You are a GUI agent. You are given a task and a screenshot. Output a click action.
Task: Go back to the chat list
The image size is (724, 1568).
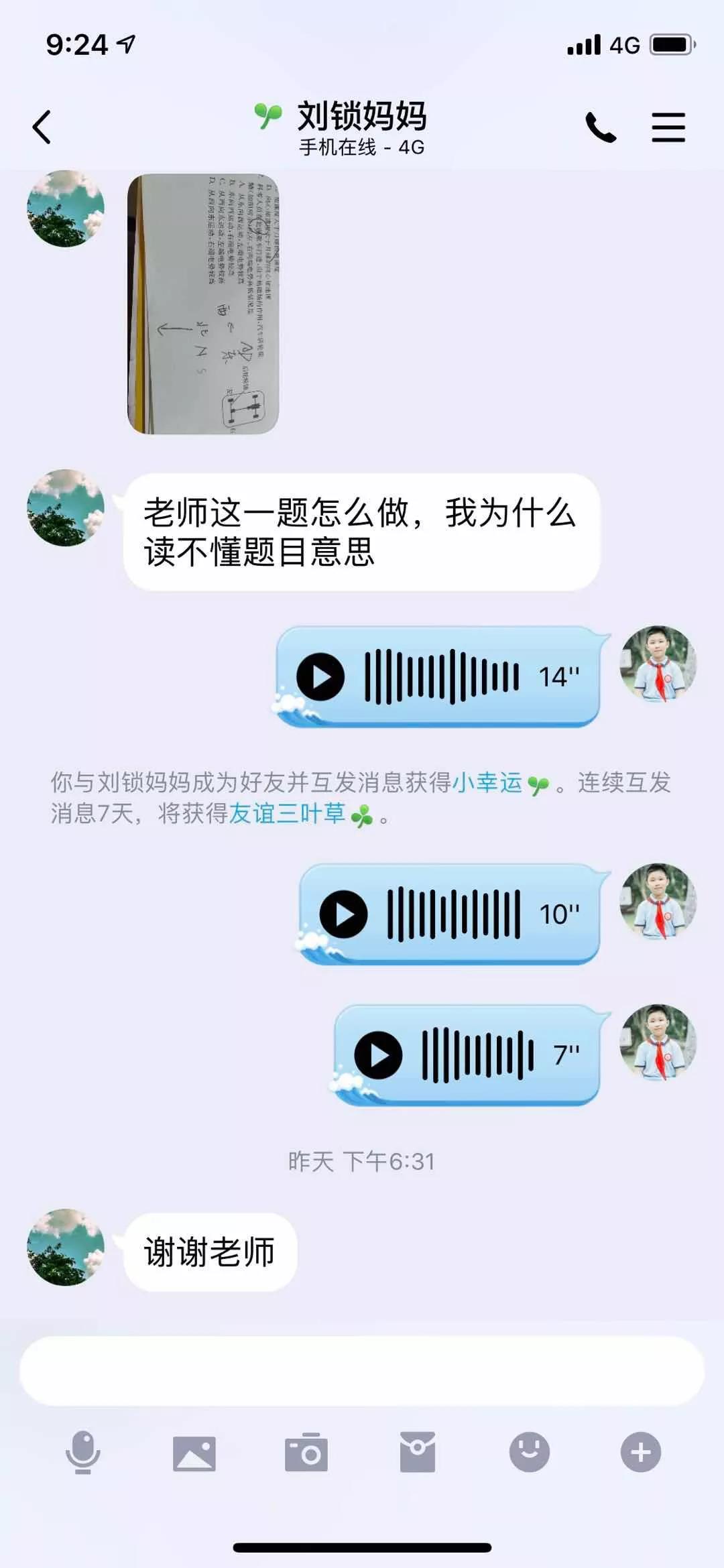point(42,127)
